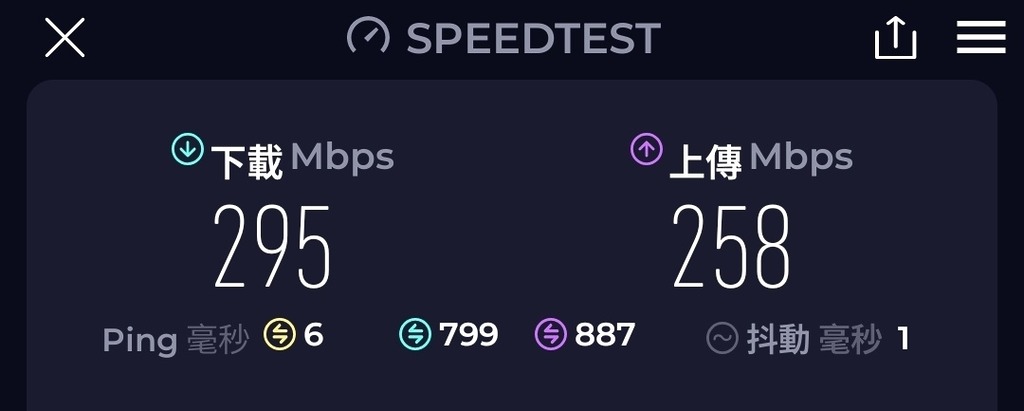Share the speed test result

pyautogui.click(x=895, y=39)
